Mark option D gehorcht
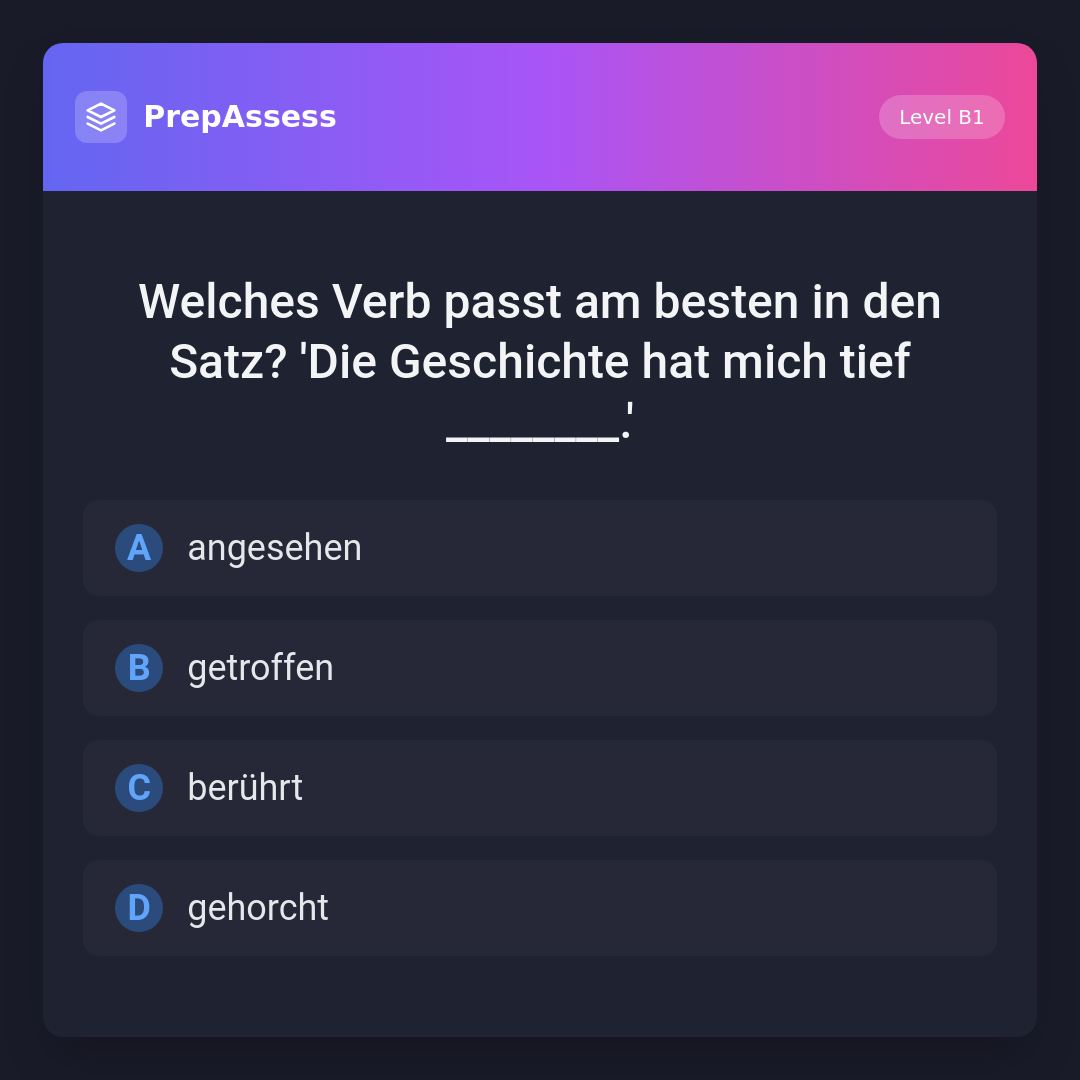Image resolution: width=1080 pixels, height=1080 pixels. [x=540, y=908]
